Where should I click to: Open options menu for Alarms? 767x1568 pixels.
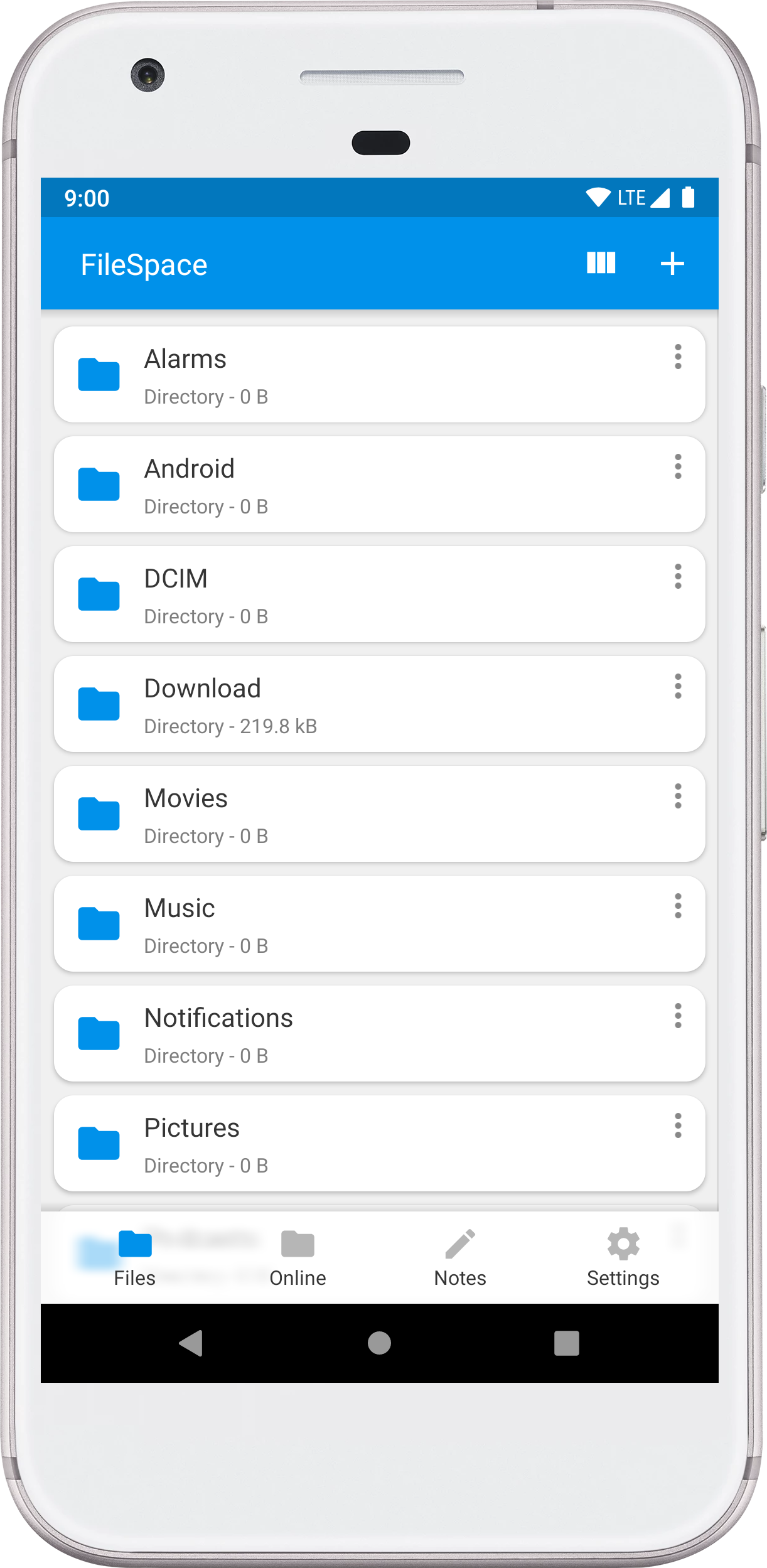click(x=678, y=357)
